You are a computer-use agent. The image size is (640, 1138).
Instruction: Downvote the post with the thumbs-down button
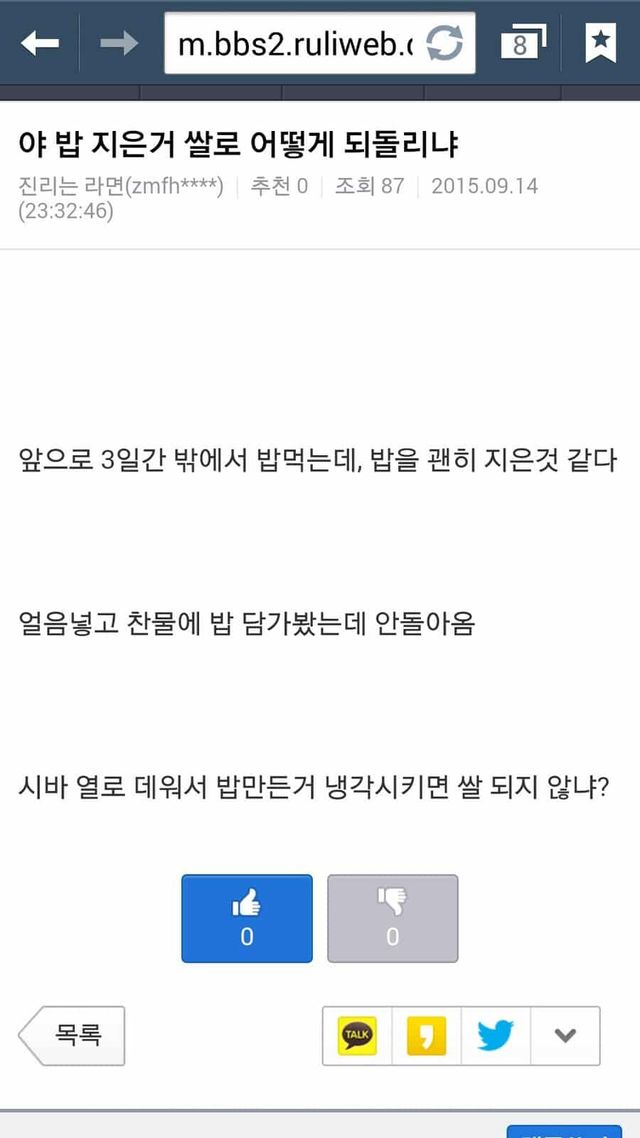tap(393, 918)
